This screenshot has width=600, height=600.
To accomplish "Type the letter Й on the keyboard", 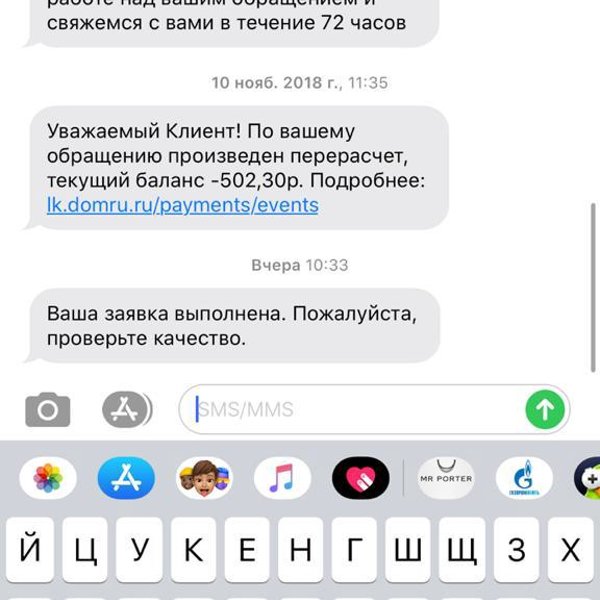I will point(30,551).
